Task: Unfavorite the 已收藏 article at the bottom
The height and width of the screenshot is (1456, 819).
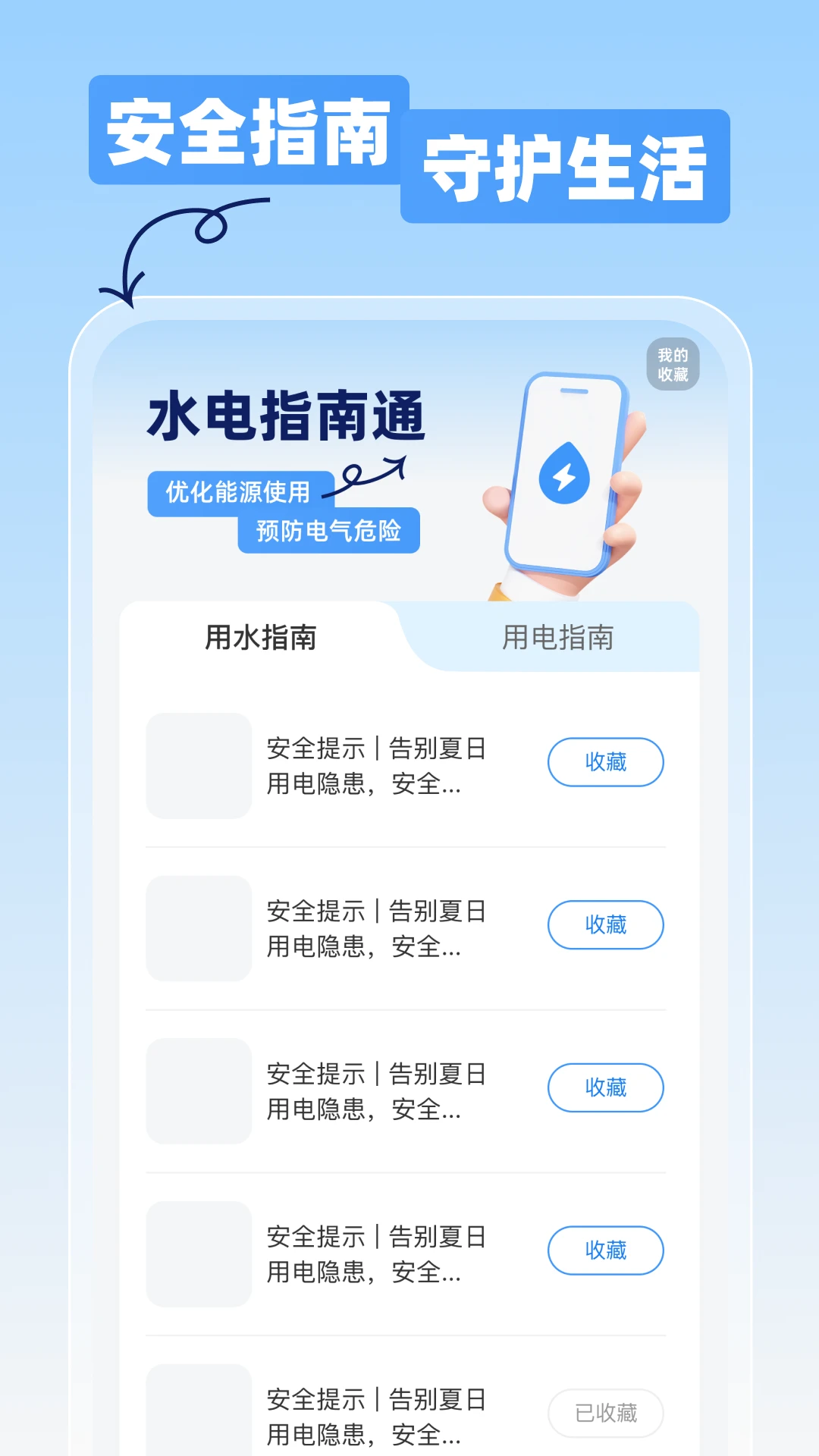Action: click(605, 1414)
